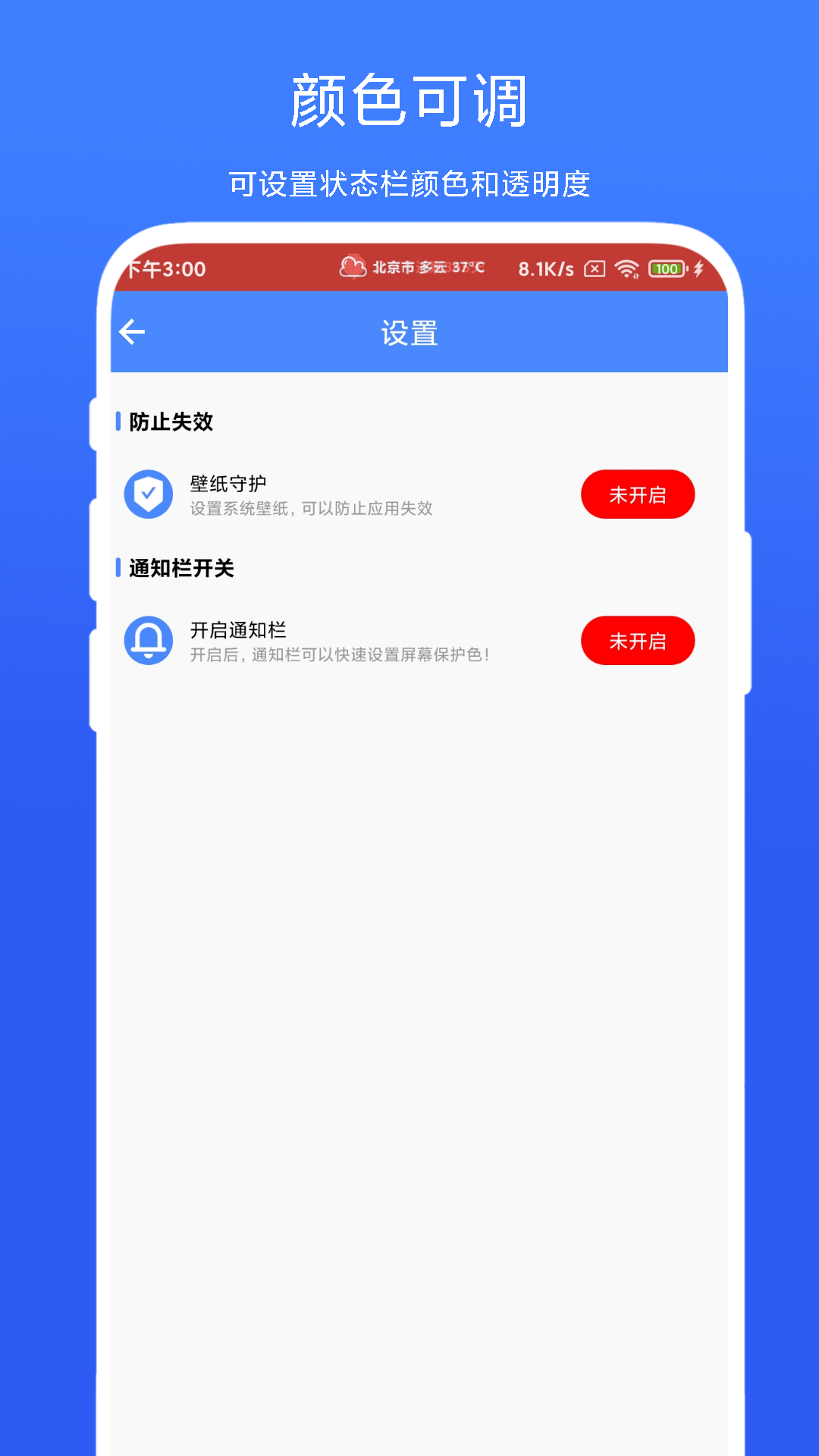This screenshot has width=819, height=1456.
Task: Collapse the notification bar settings group
Action: tap(182, 567)
